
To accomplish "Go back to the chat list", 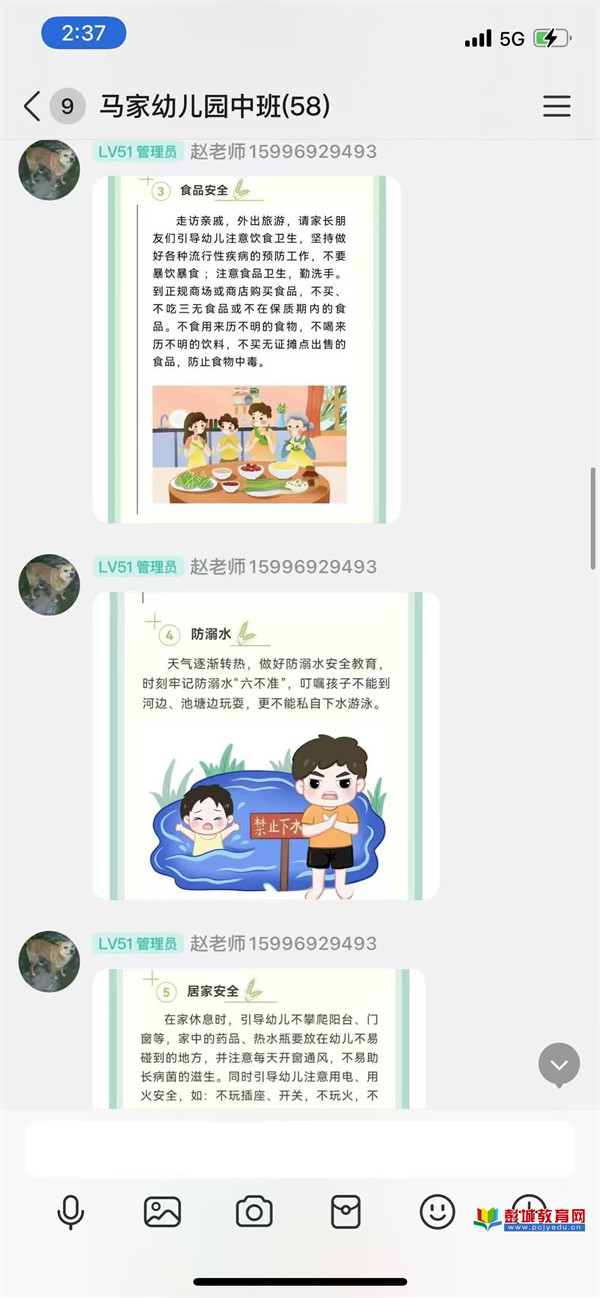I will [x=33, y=106].
